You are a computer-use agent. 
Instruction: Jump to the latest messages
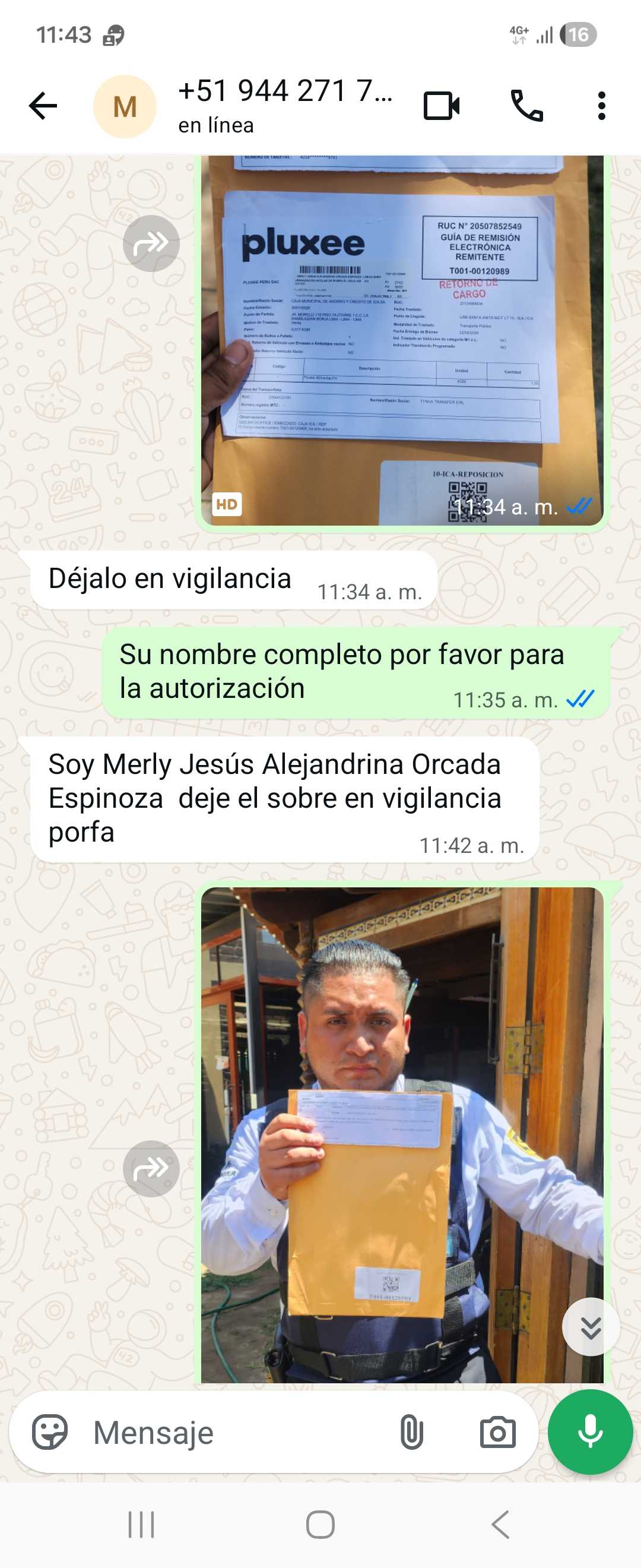tap(591, 1327)
